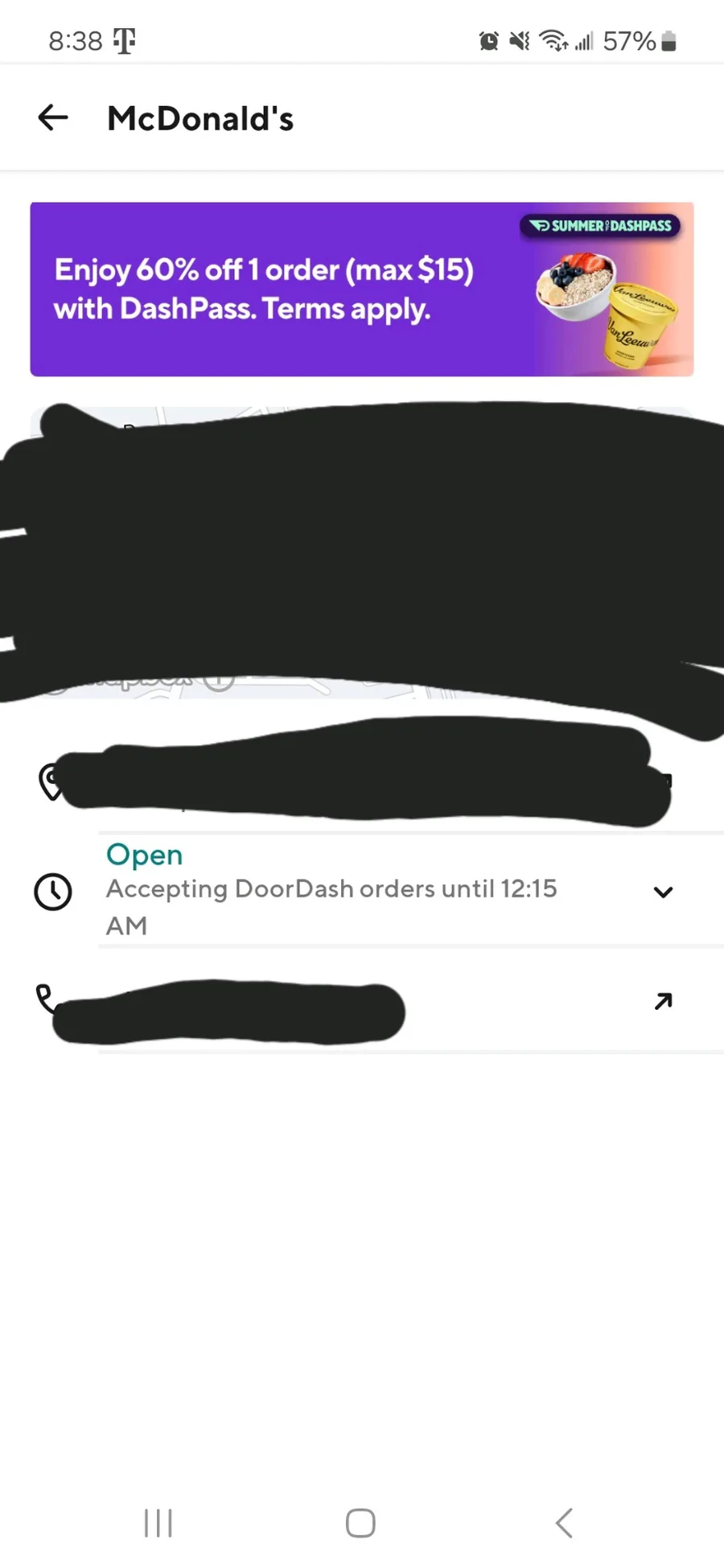The image size is (724, 1568).
Task: Open the 60% off DashPass banner
Action: [x=362, y=289]
